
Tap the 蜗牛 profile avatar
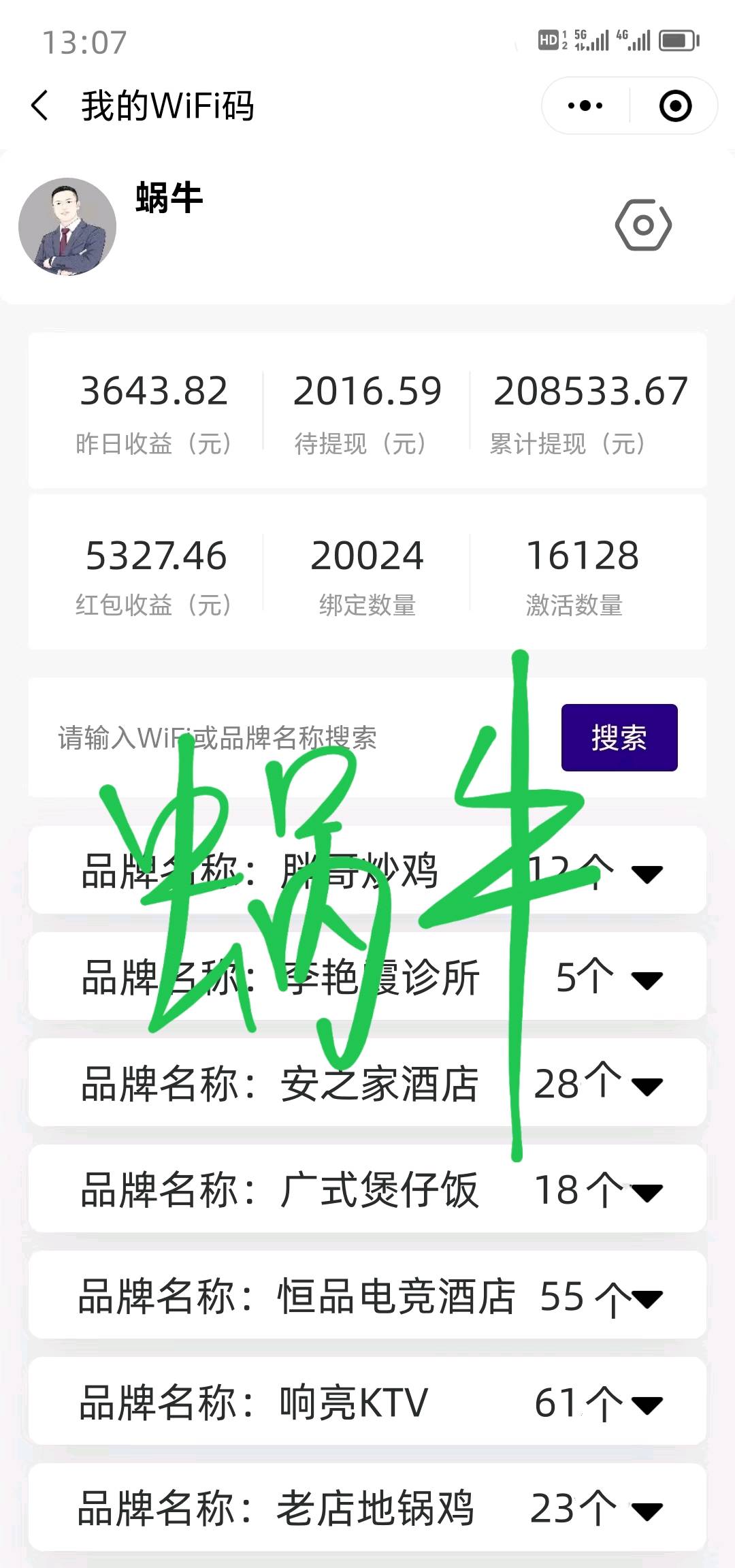click(67, 227)
